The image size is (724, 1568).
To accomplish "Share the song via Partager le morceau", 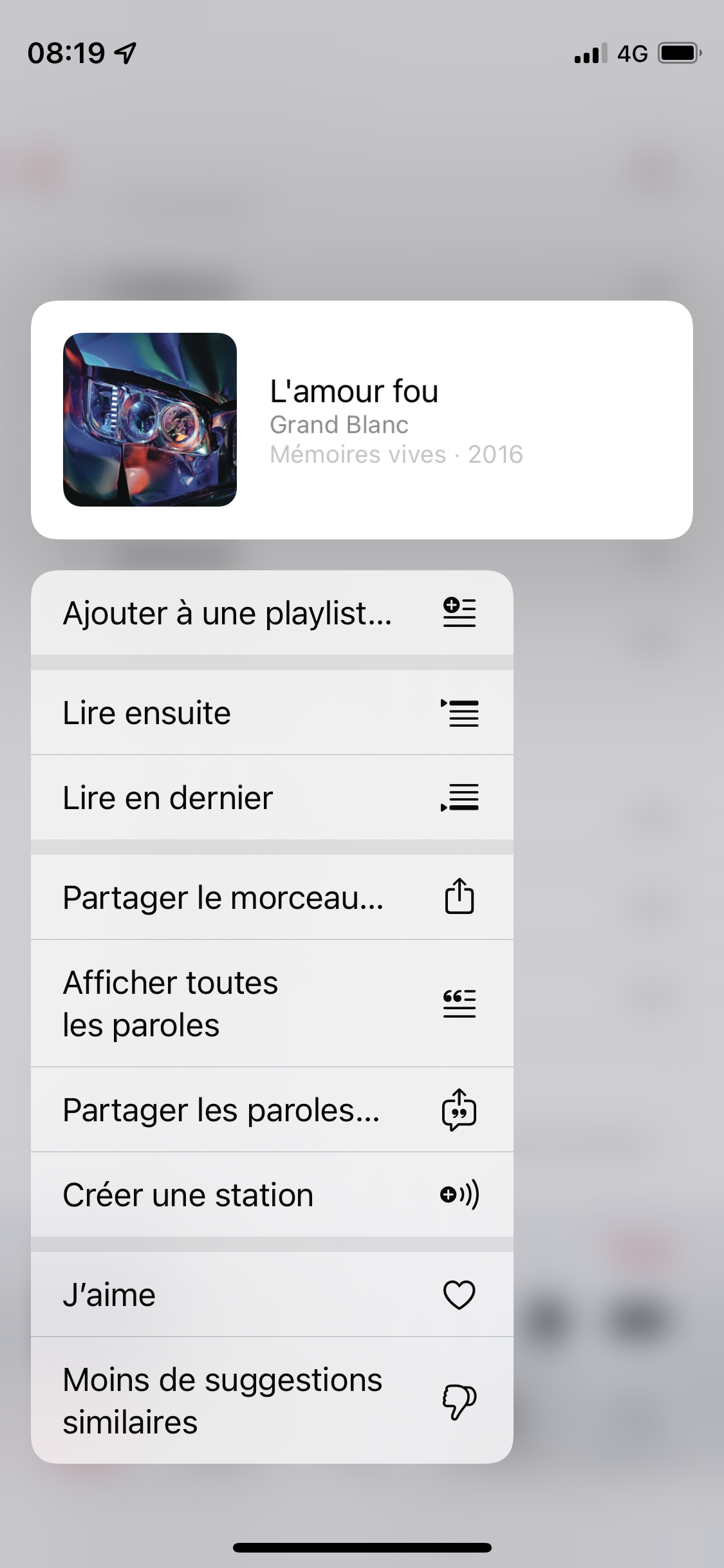I will coord(272,897).
